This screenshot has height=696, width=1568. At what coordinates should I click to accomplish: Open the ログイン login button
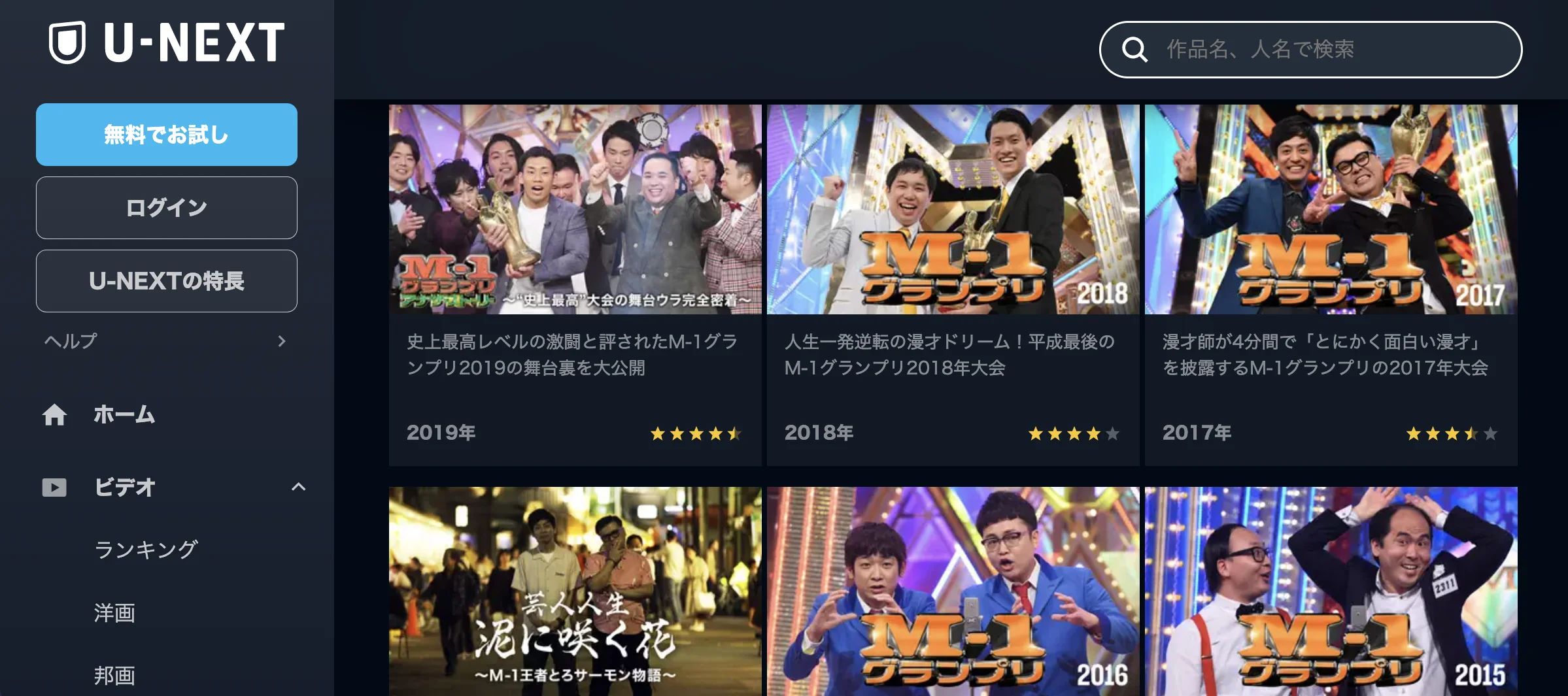(x=166, y=208)
